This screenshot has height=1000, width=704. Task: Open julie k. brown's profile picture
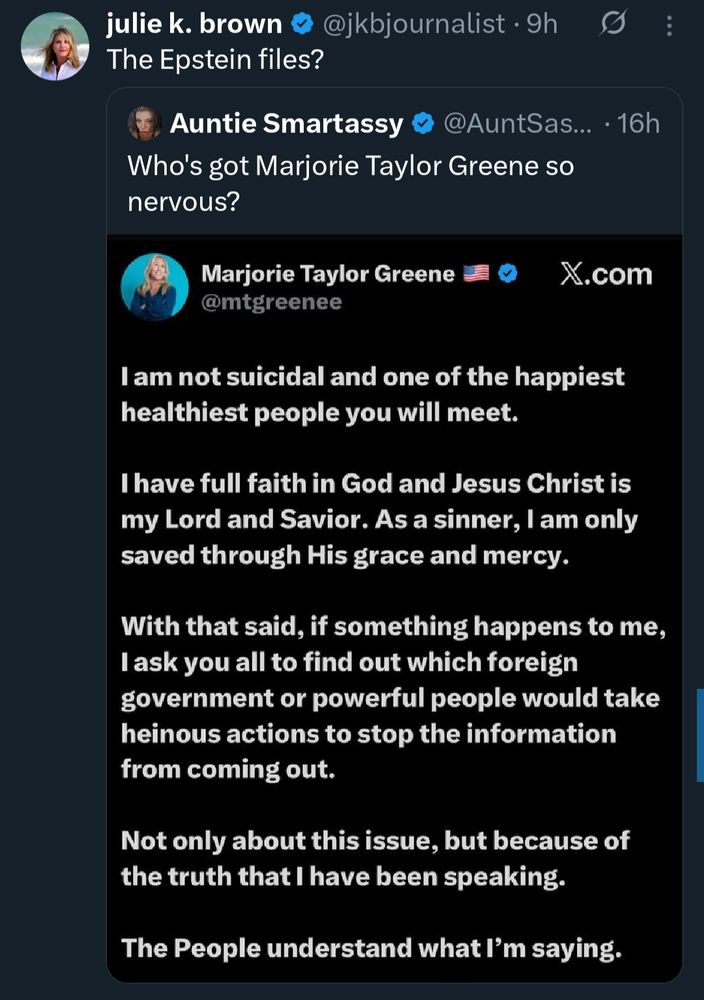54,47
